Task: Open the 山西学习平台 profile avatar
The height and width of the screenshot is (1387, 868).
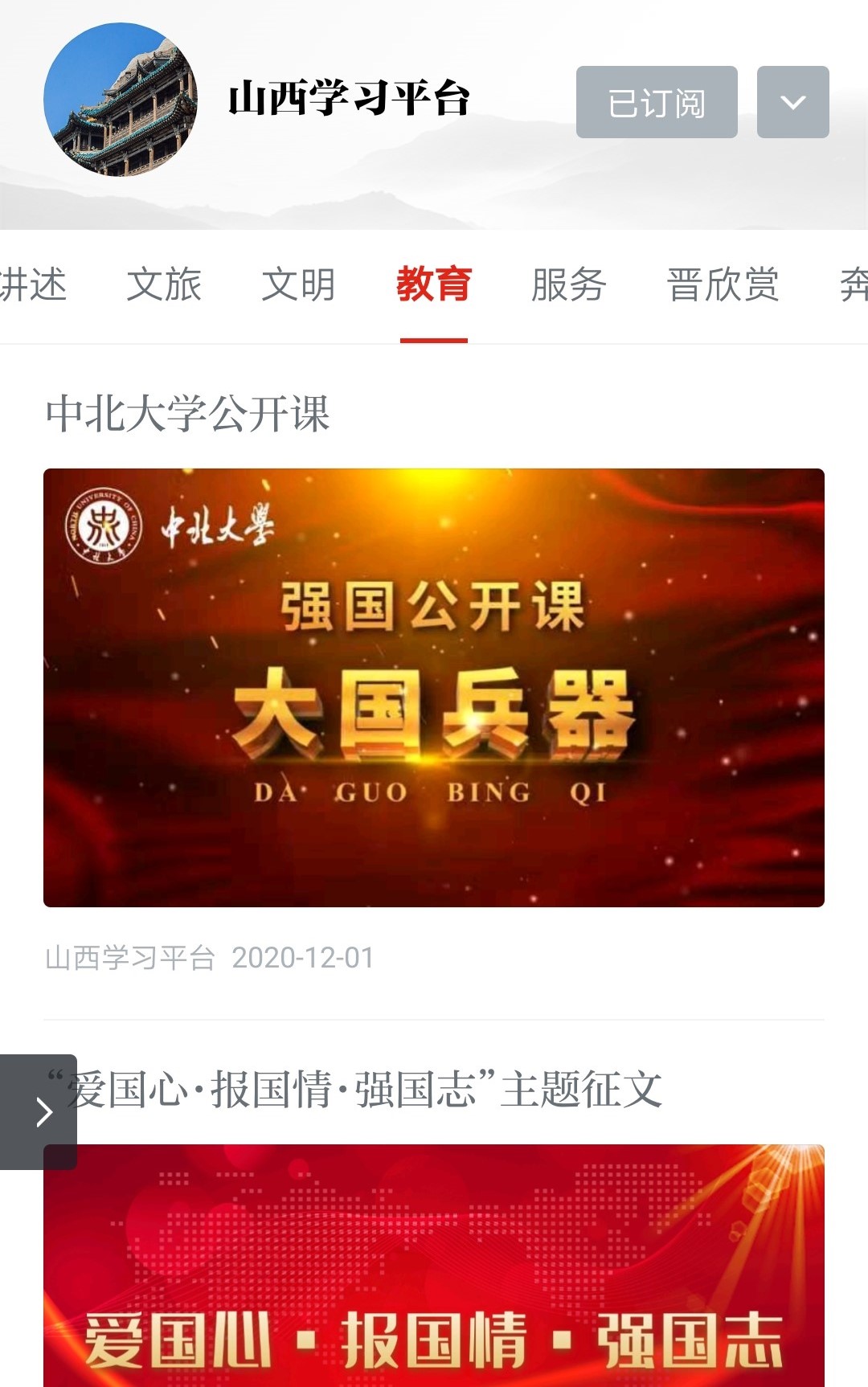Action: coord(121,100)
